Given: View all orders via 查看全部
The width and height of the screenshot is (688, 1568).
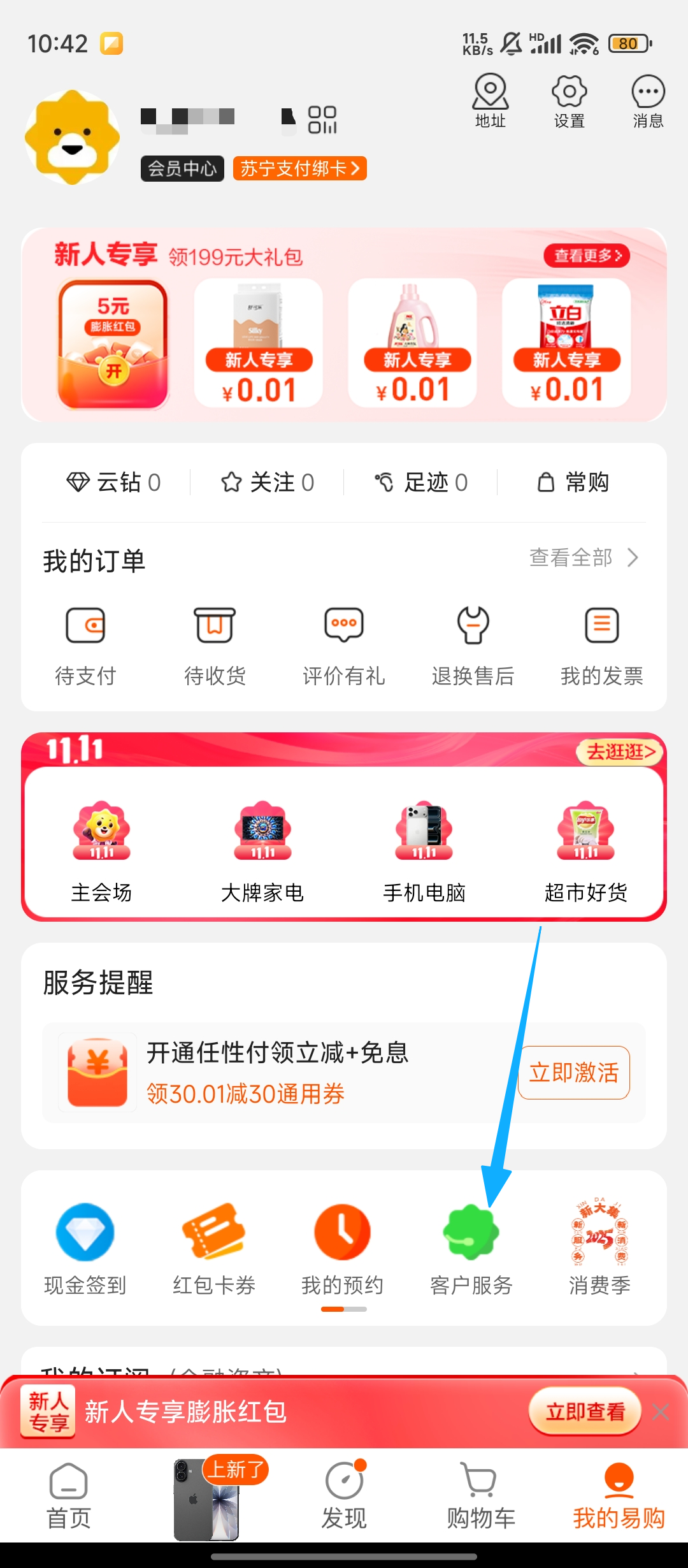Looking at the screenshot, I should tap(584, 558).
